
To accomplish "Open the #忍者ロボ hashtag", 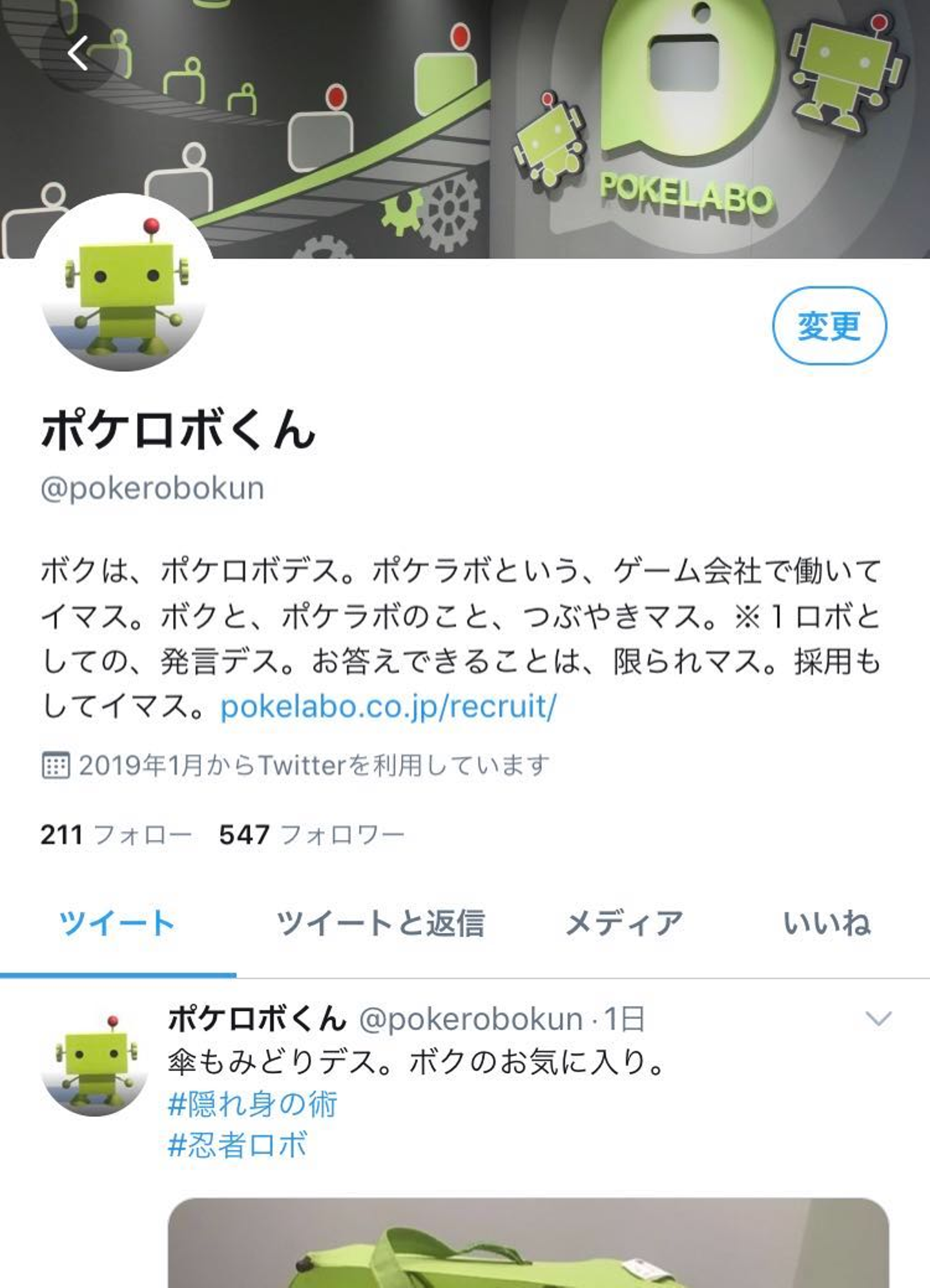I will pos(237,1145).
